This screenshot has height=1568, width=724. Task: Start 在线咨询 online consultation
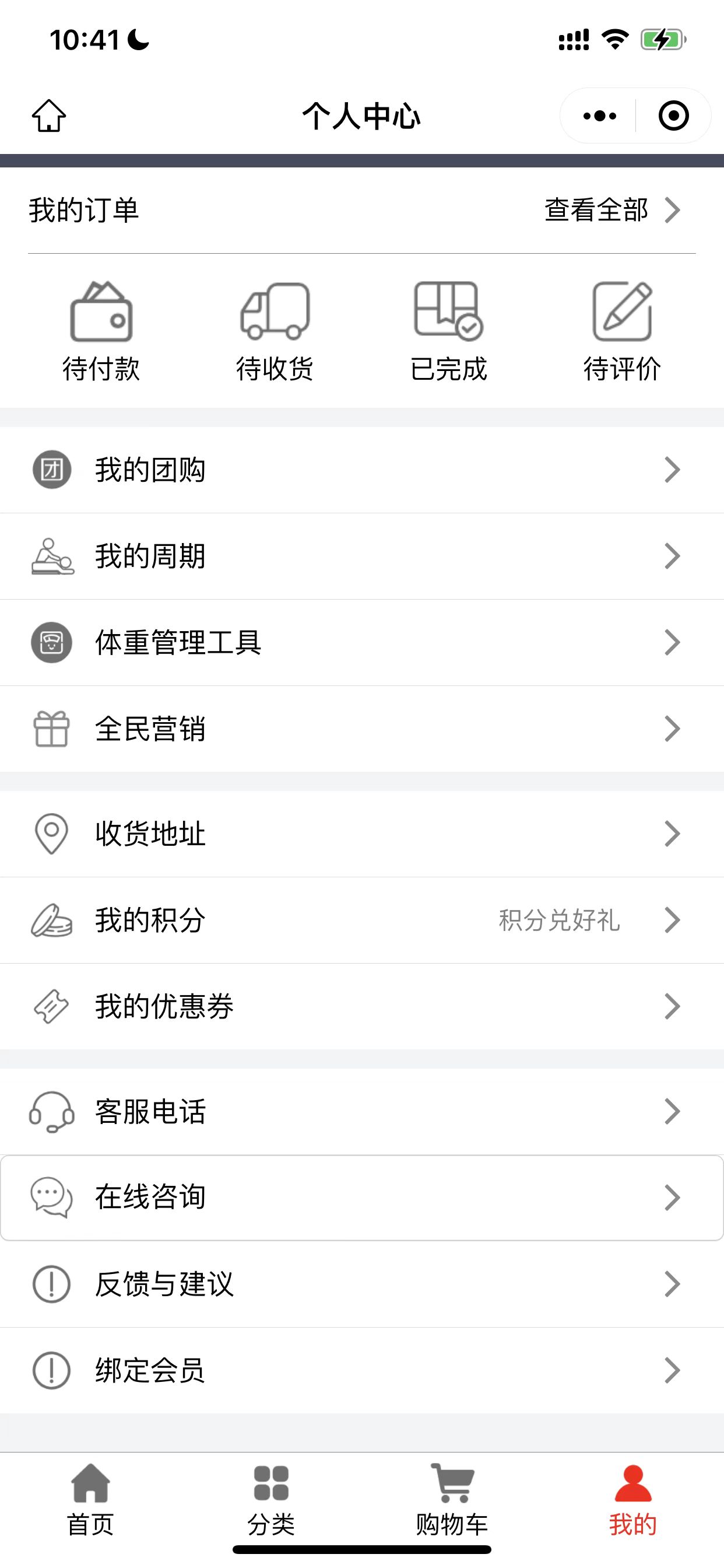coord(362,1198)
